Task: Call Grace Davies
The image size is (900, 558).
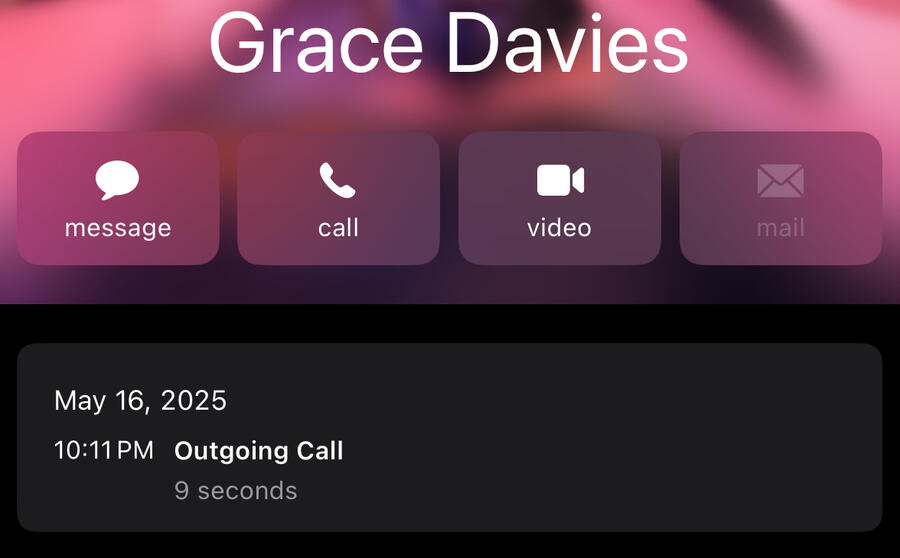Action: pos(338,199)
